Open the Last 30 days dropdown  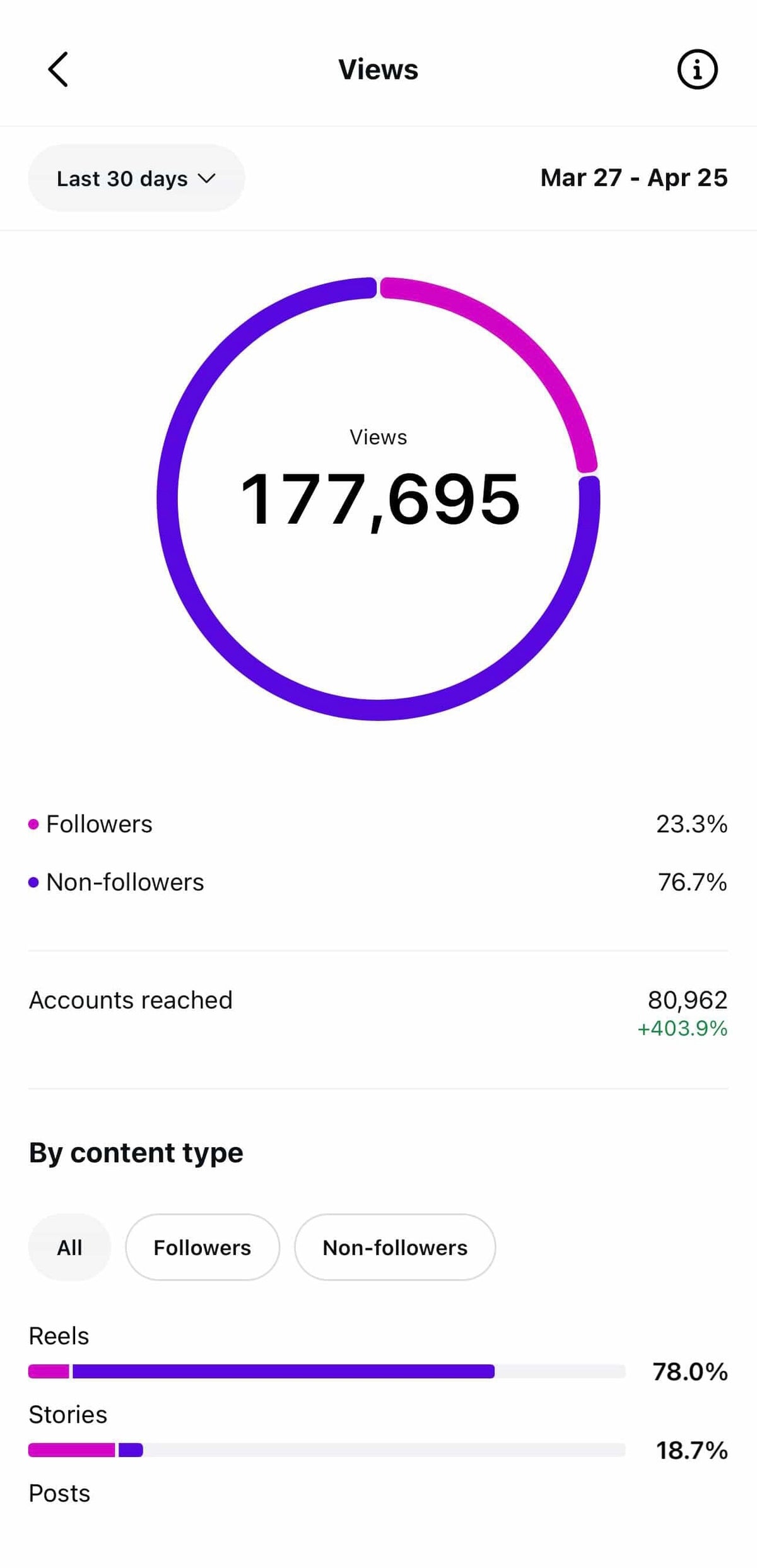(136, 178)
